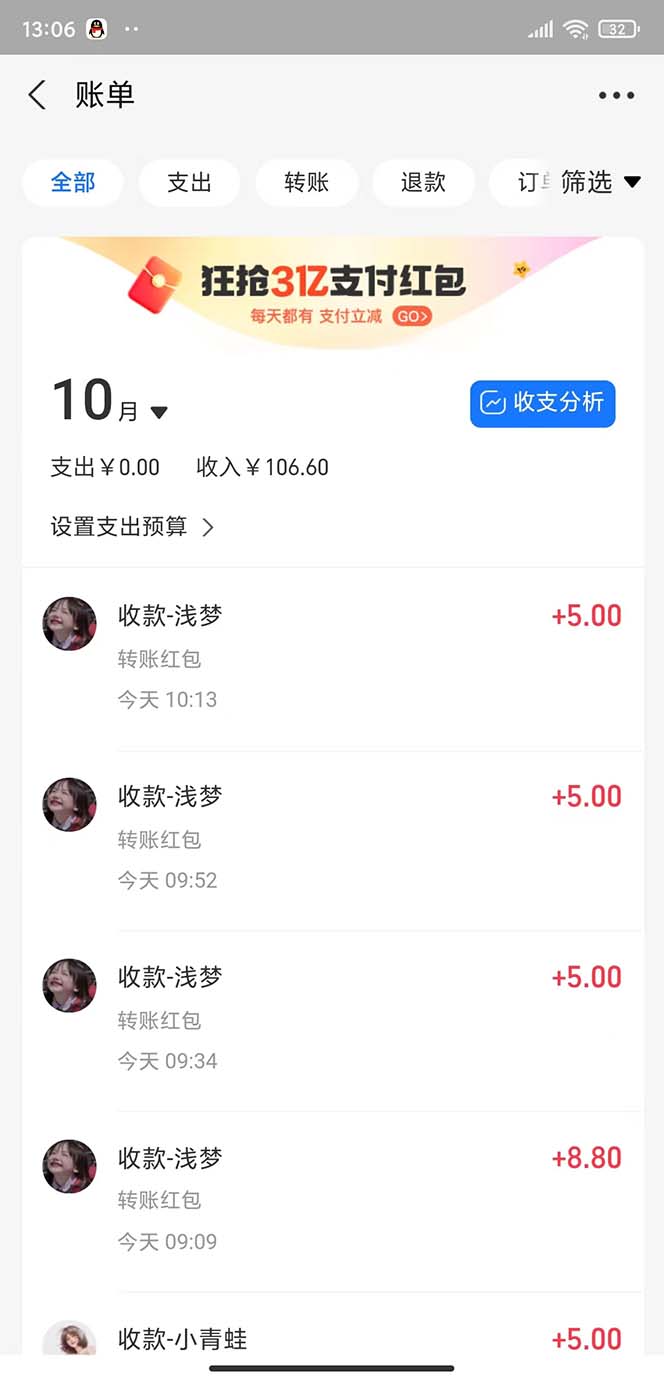Show only 转账 records
664x1382 pixels.
[x=306, y=182]
